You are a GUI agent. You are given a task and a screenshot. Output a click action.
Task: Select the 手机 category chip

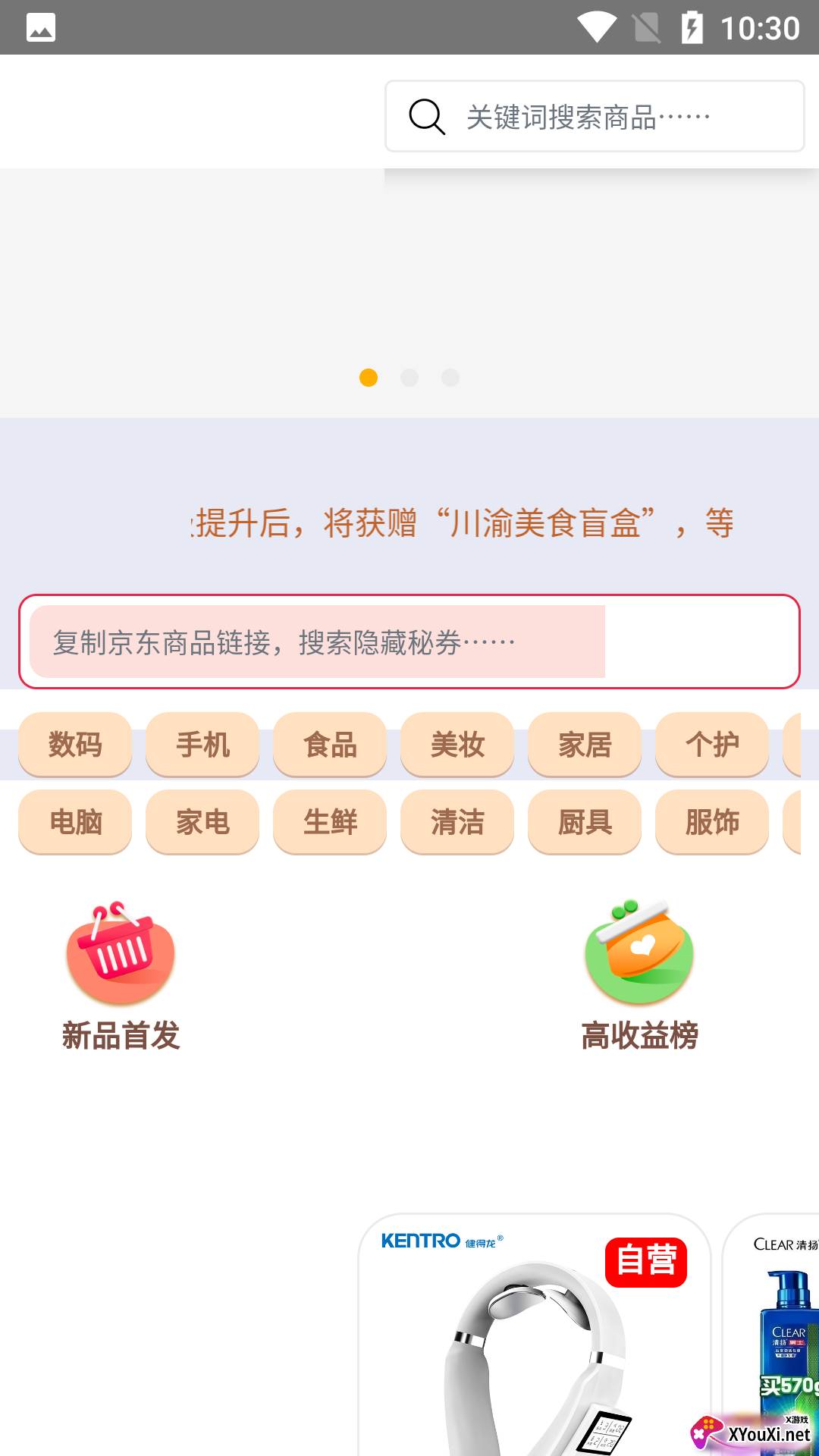point(202,745)
